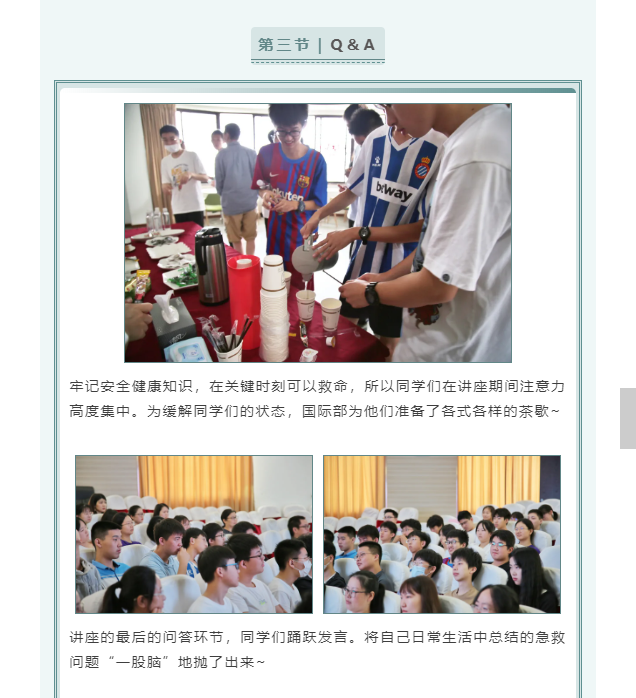The width and height of the screenshot is (636, 698).
Task: Enlarge the left audience photo
Action: (x=194, y=534)
